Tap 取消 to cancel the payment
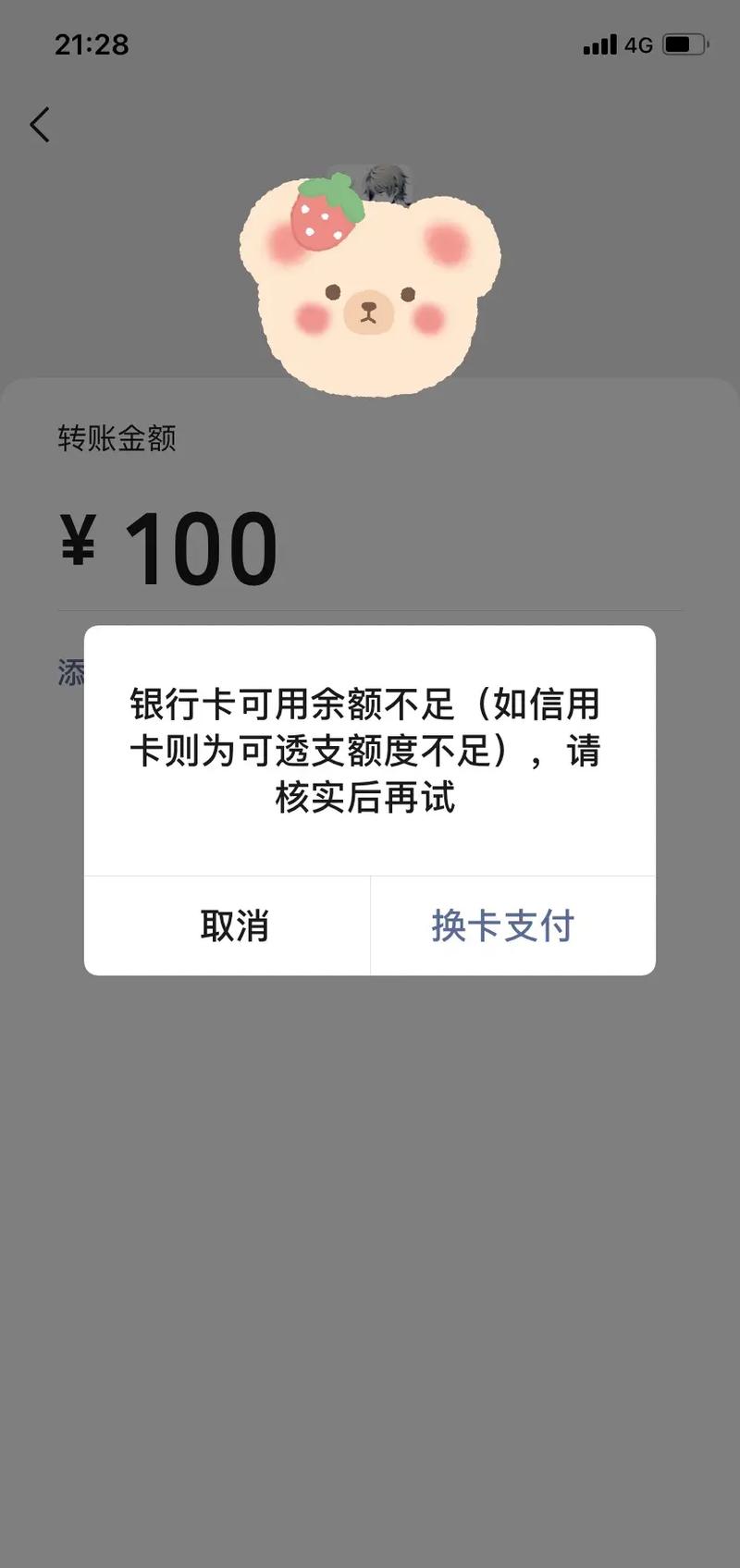The image size is (740, 1568). (234, 925)
